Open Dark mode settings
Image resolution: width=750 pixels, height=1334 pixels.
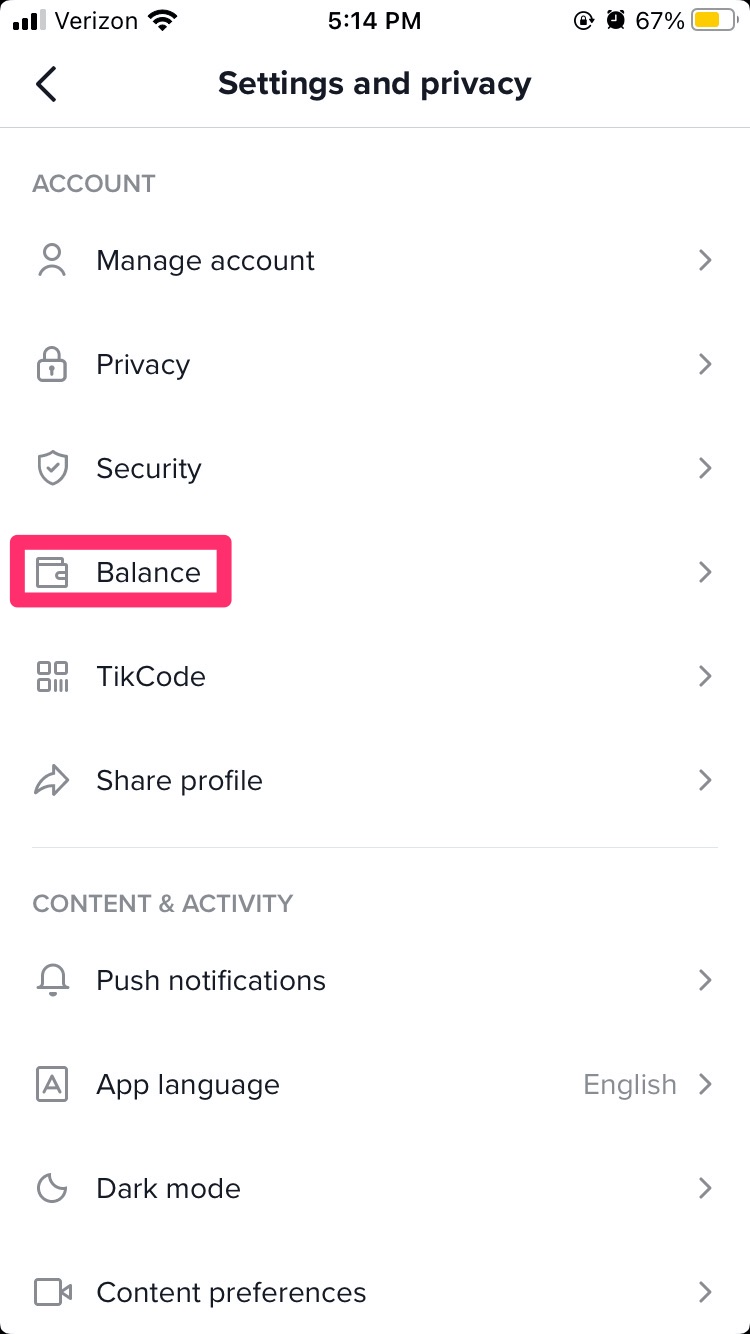tap(375, 1189)
